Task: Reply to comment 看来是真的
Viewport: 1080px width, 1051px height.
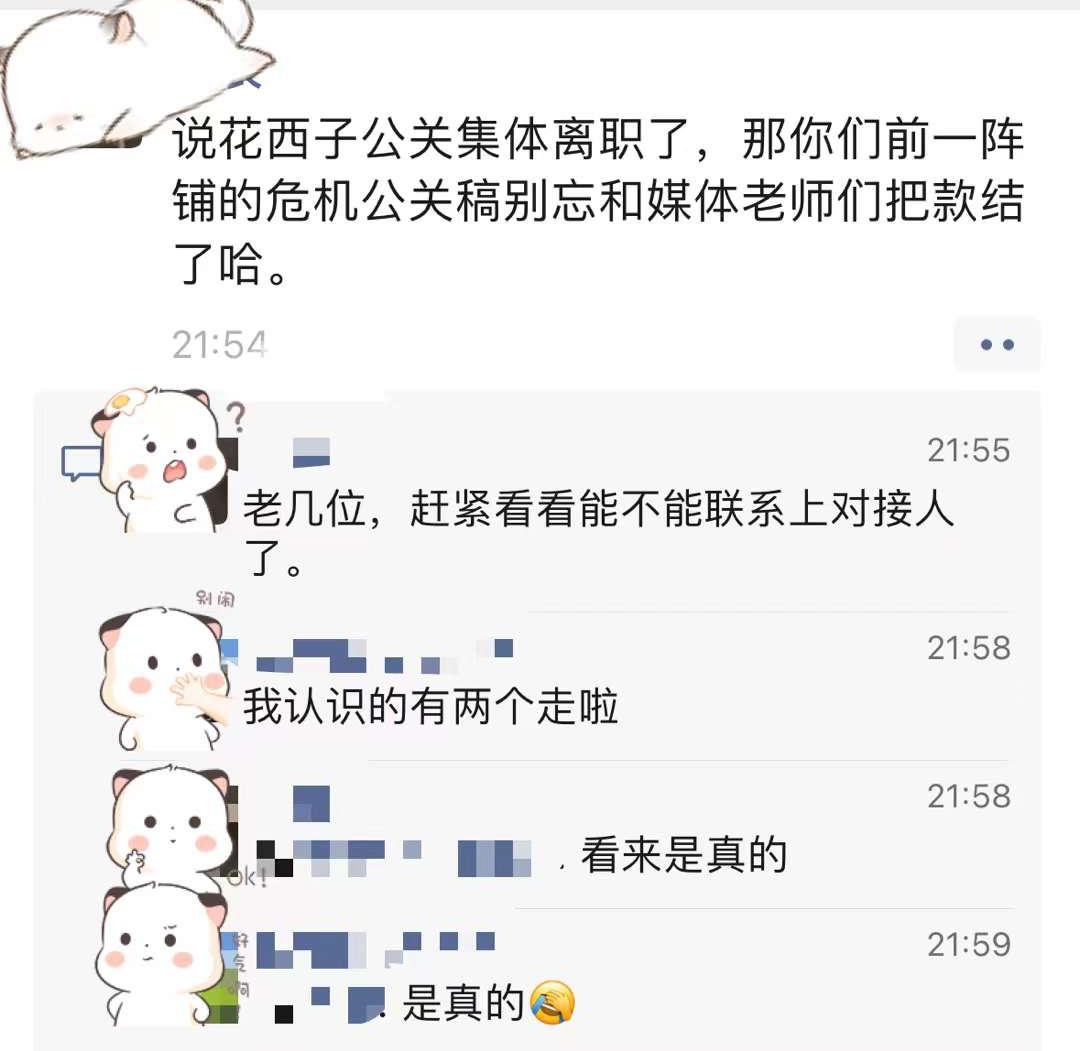Action: click(683, 855)
